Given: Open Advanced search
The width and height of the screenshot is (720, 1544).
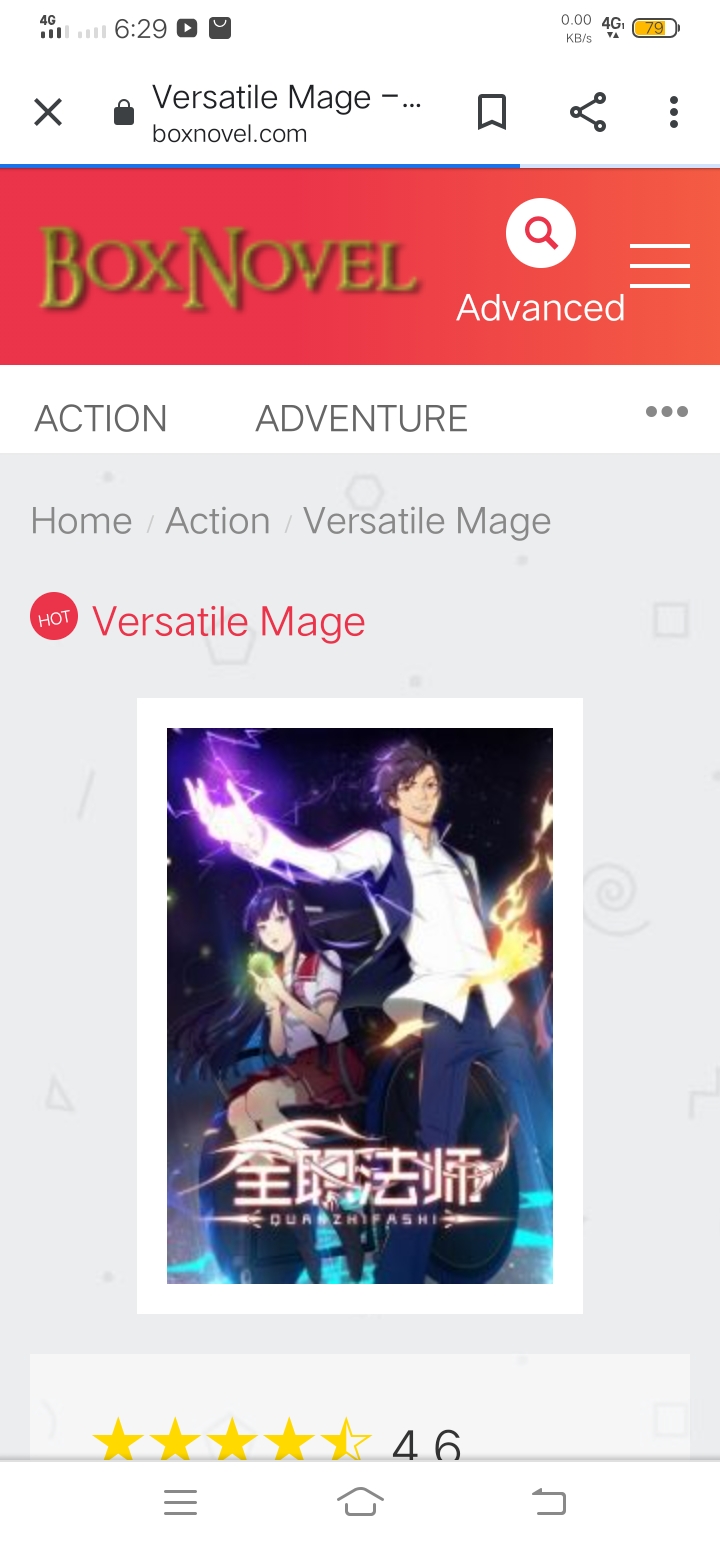Looking at the screenshot, I should click(541, 307).
